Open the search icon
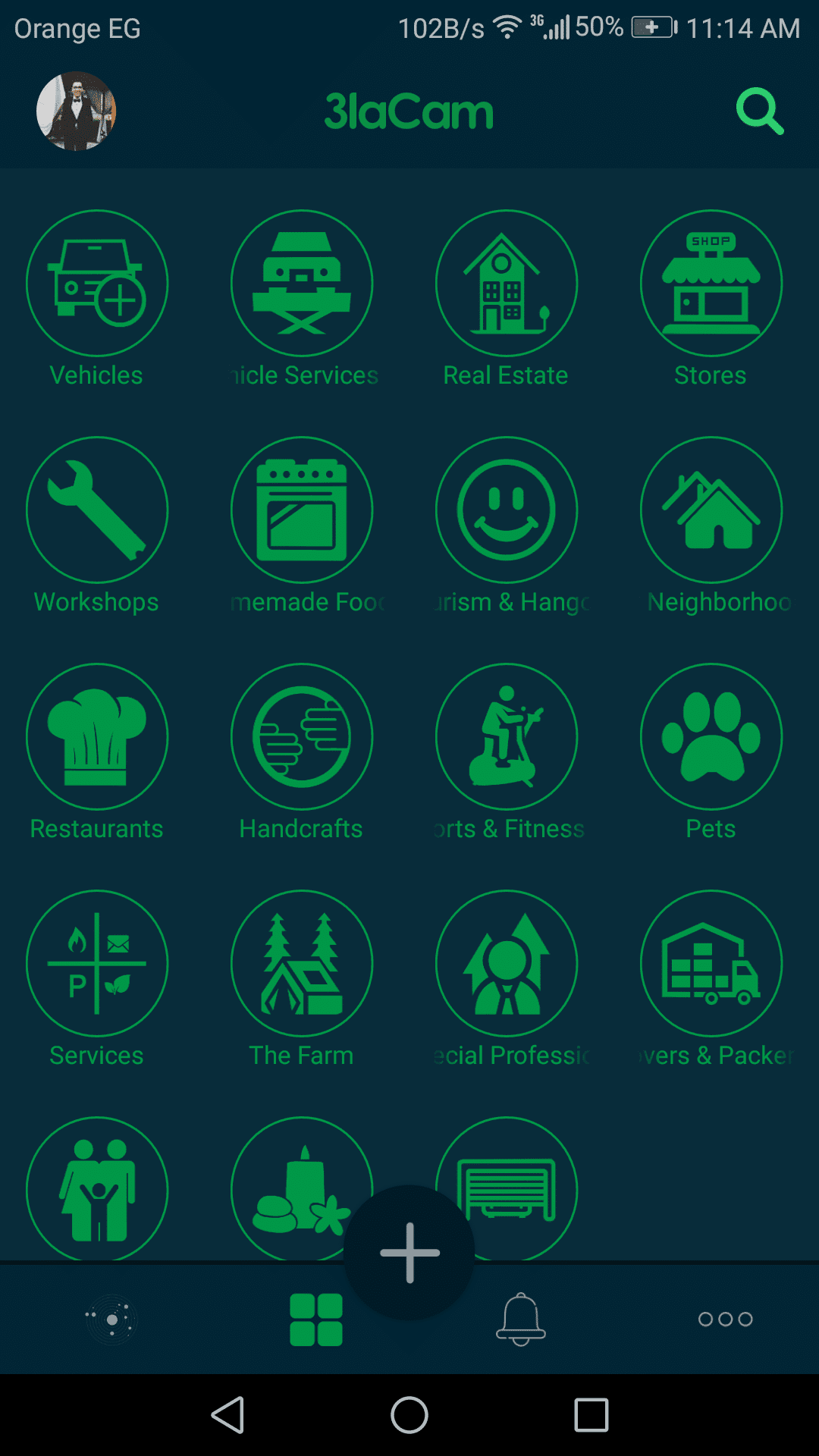Image resolution: width=819 pixels, height=1456 pixels. point(759,111)
